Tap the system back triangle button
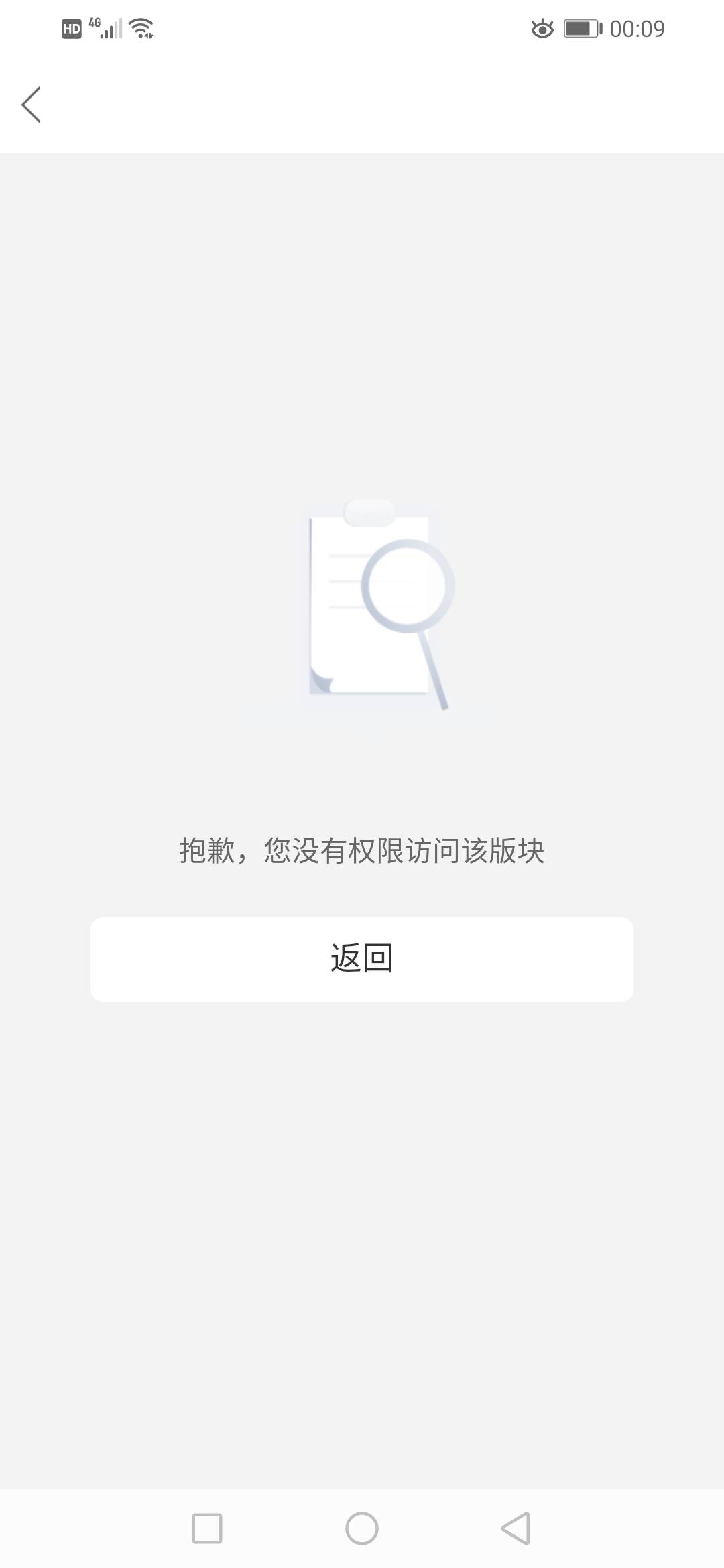 pos(516,1528)
